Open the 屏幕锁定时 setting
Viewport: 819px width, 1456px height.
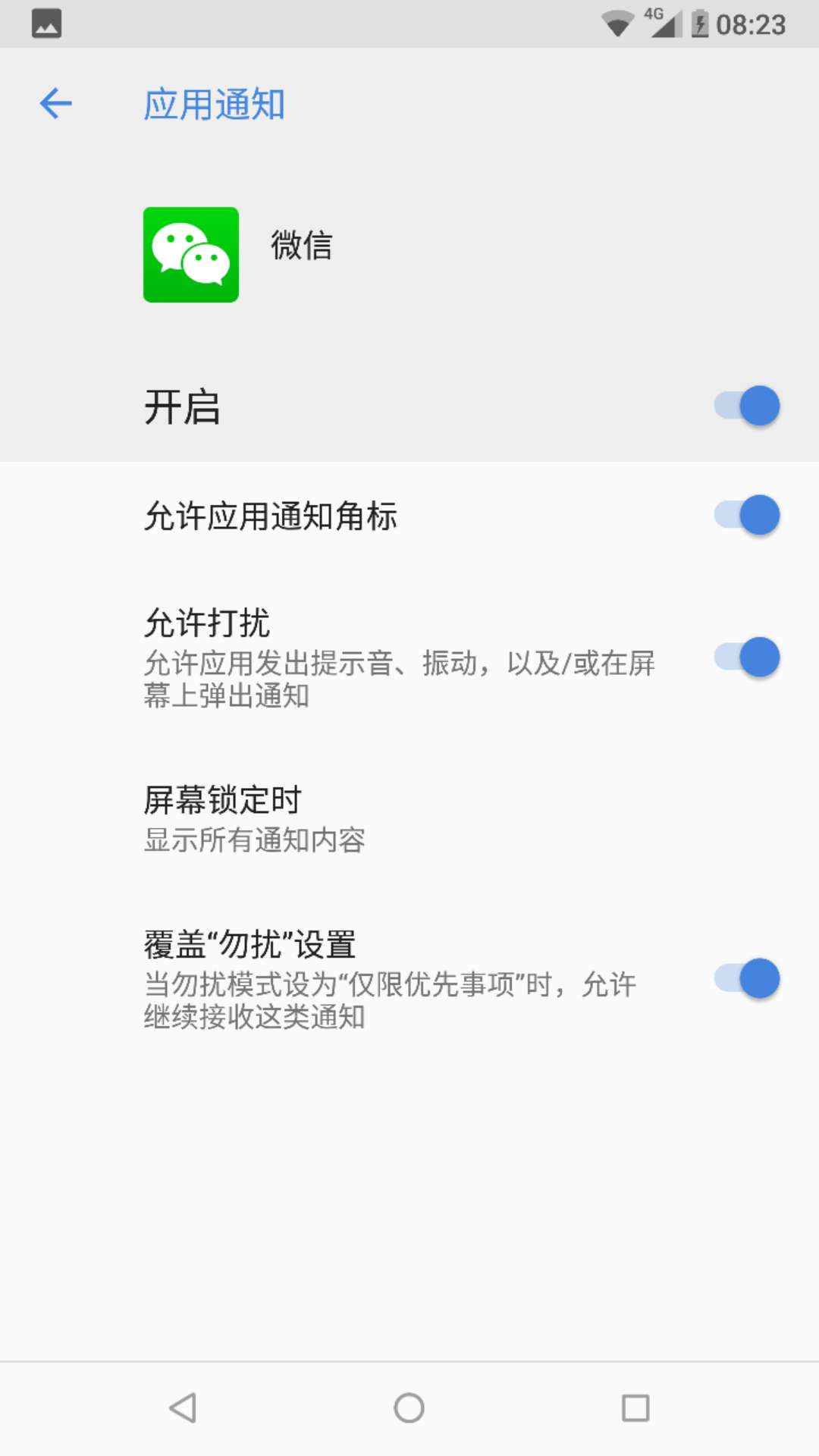point(409,819)
